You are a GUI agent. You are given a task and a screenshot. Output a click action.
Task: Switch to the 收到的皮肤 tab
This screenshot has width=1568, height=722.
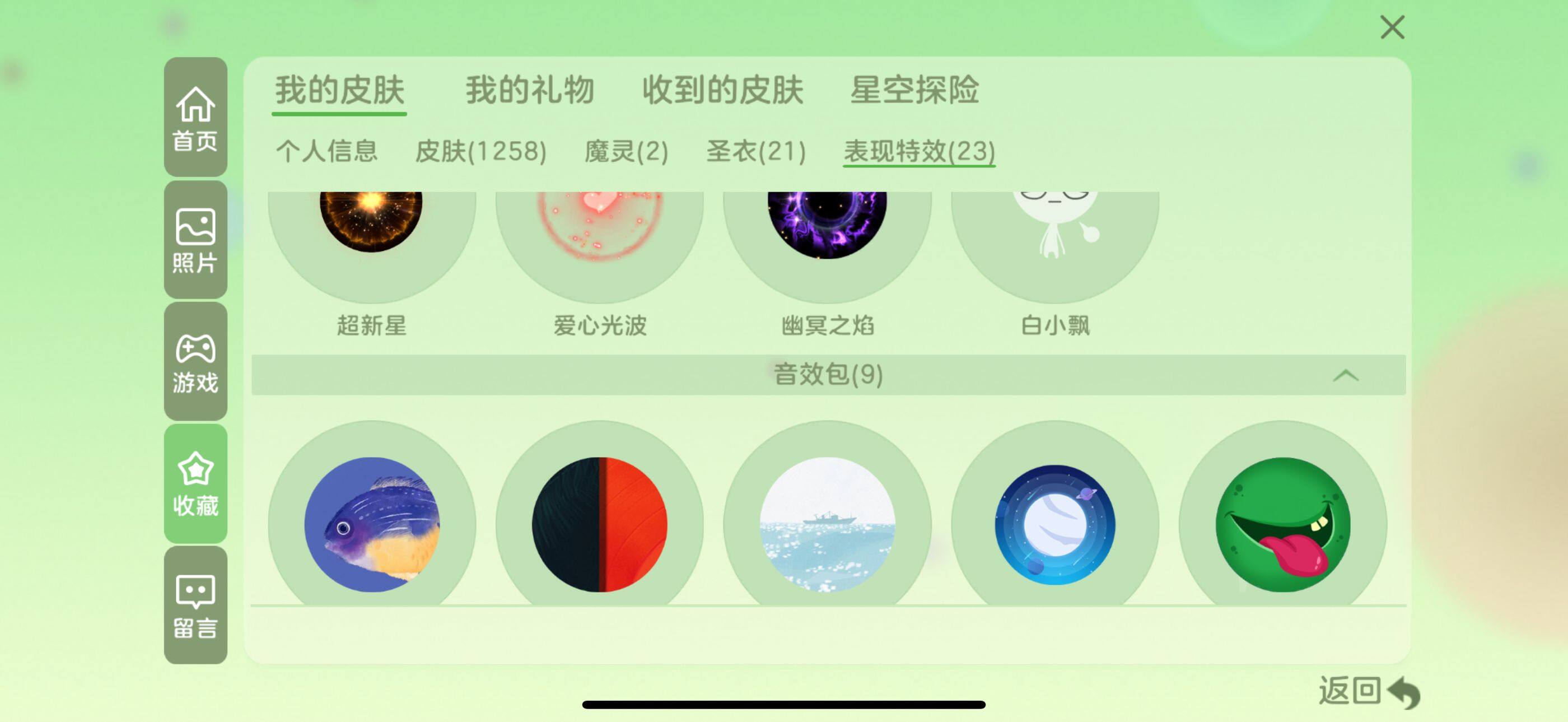pos(722,90)
